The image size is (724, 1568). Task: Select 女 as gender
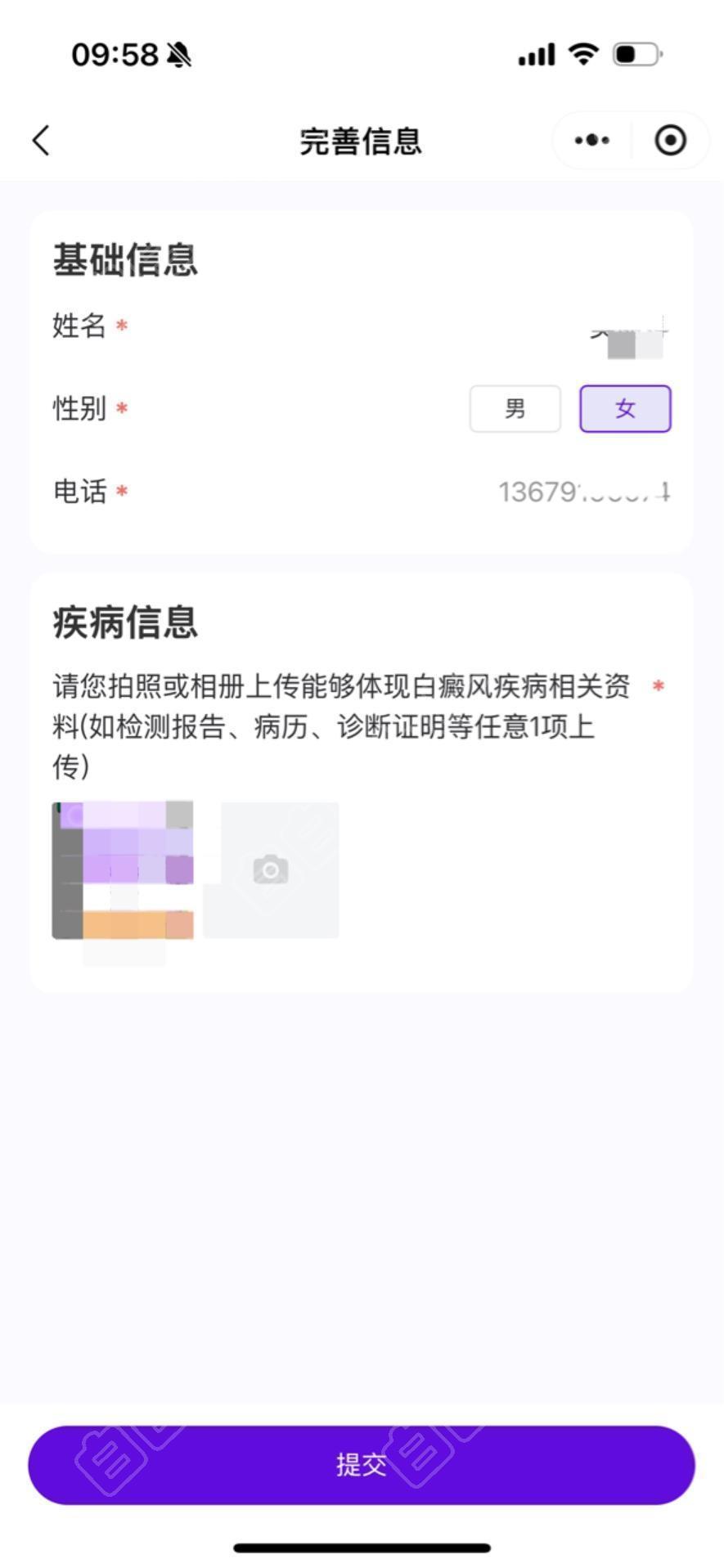tap(625, 408)
